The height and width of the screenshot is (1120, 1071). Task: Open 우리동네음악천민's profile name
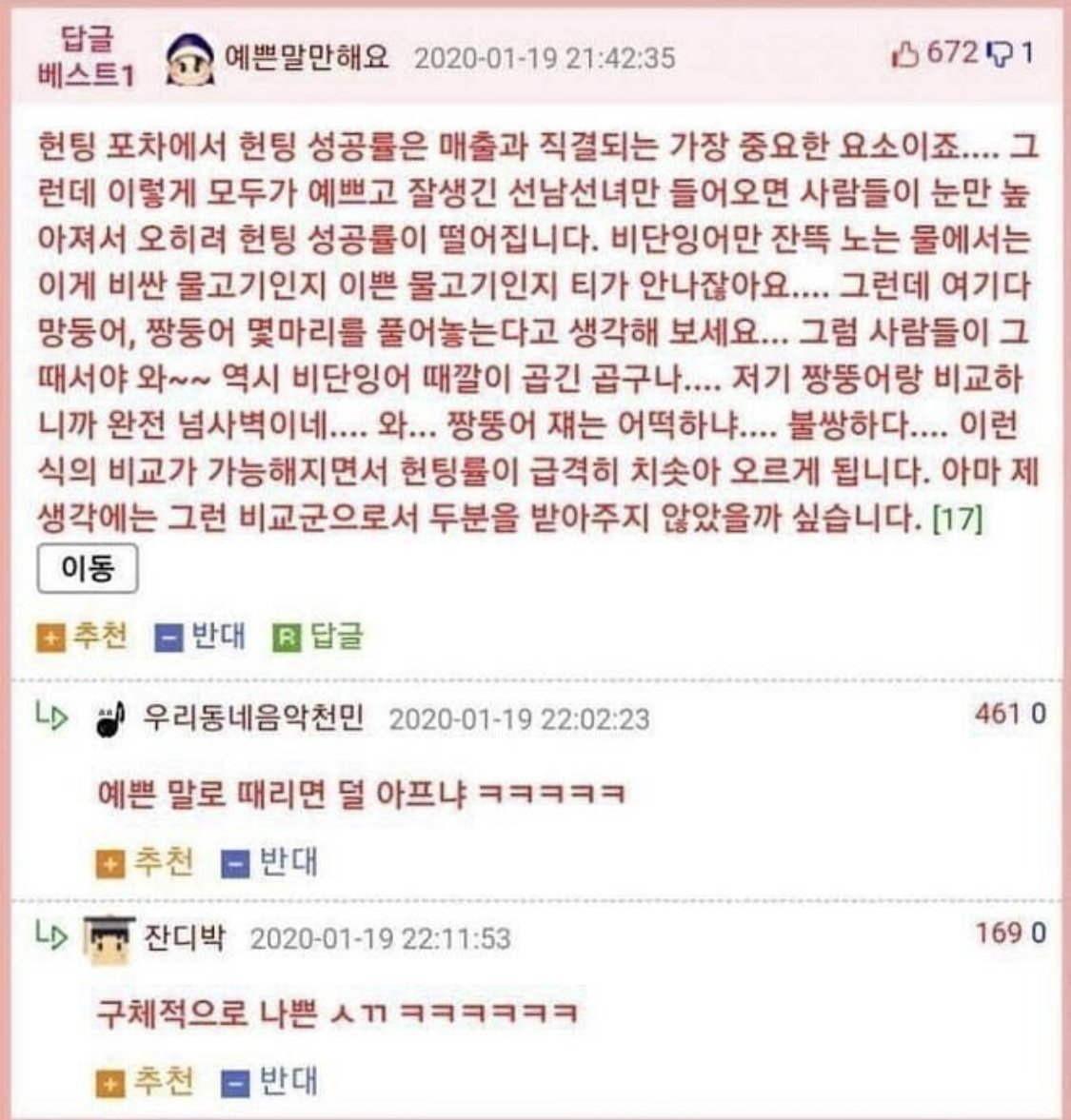252,717
